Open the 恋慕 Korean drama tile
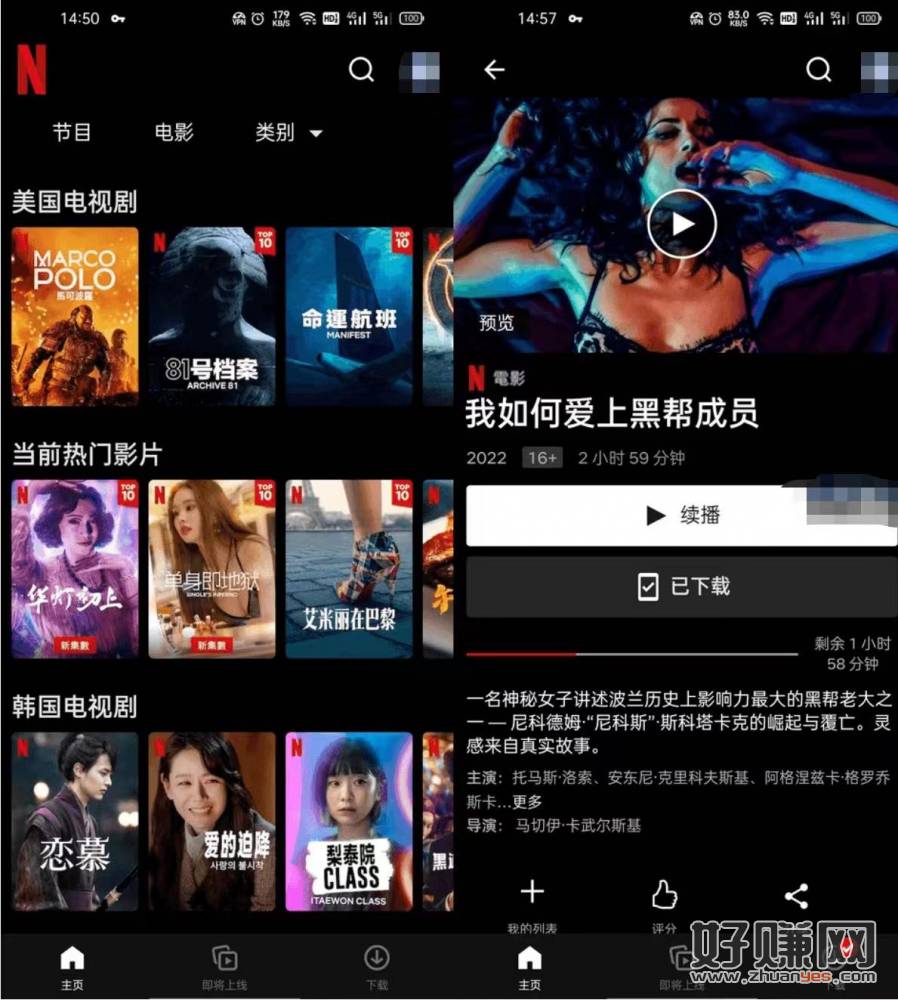The height and width of the screenshot is (1000, 898). click(75, 821)
